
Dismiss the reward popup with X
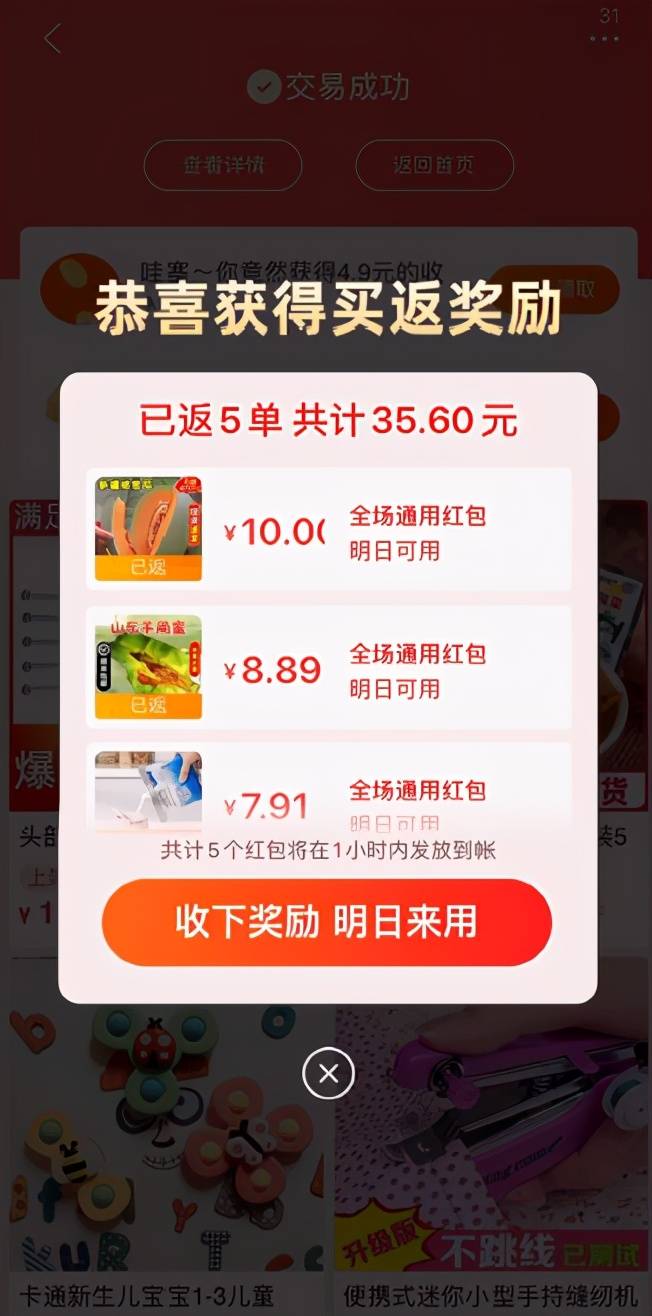point(328,1075)
